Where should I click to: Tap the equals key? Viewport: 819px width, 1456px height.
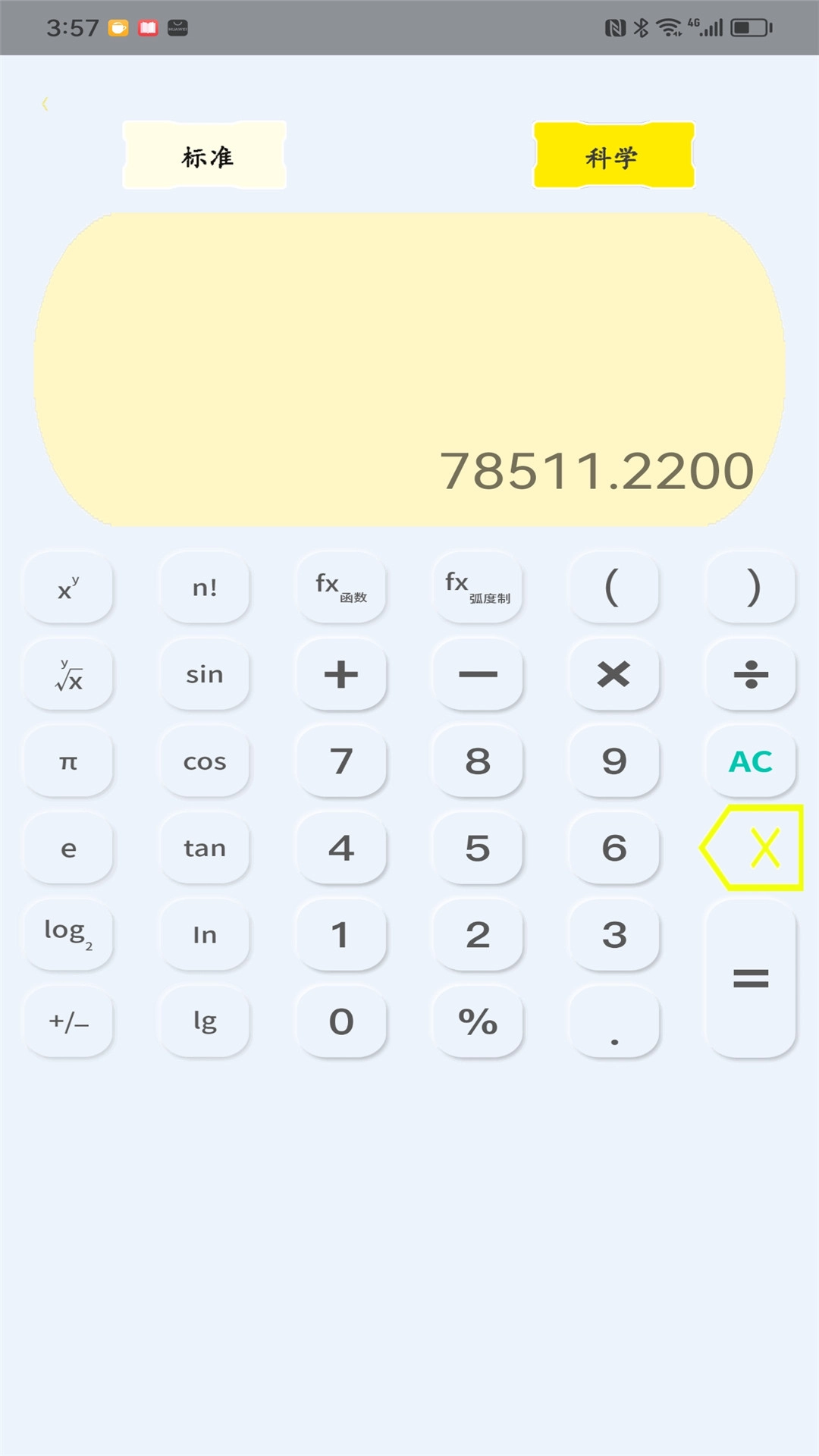pyautogui.click(x=750, y=978)
